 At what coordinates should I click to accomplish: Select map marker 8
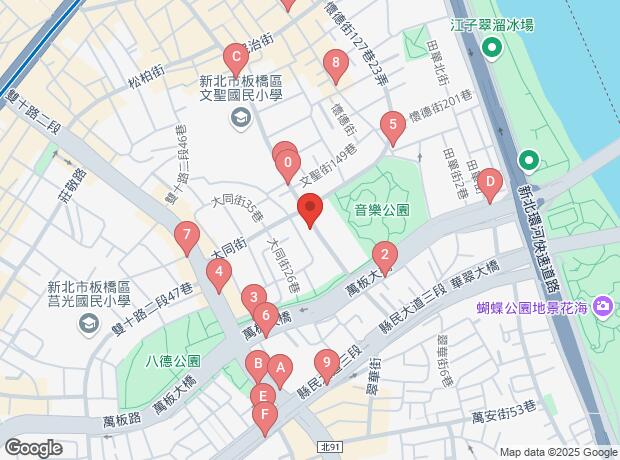tap(336, 67)
